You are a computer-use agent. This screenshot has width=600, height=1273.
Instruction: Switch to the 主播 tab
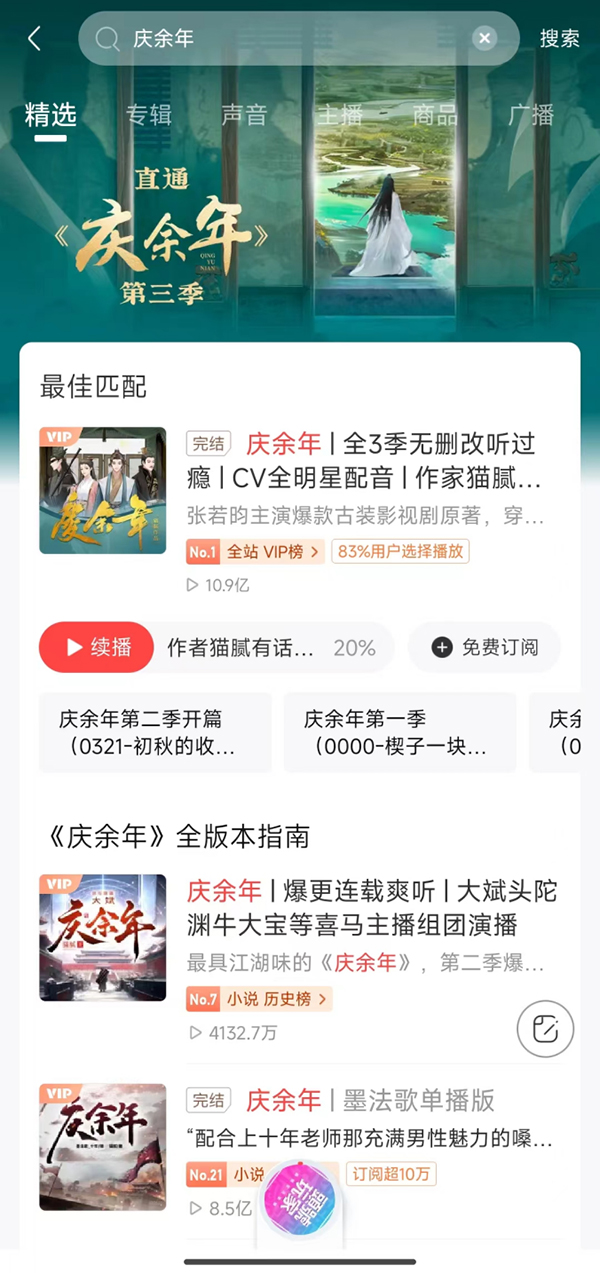(x=340, y=115)
